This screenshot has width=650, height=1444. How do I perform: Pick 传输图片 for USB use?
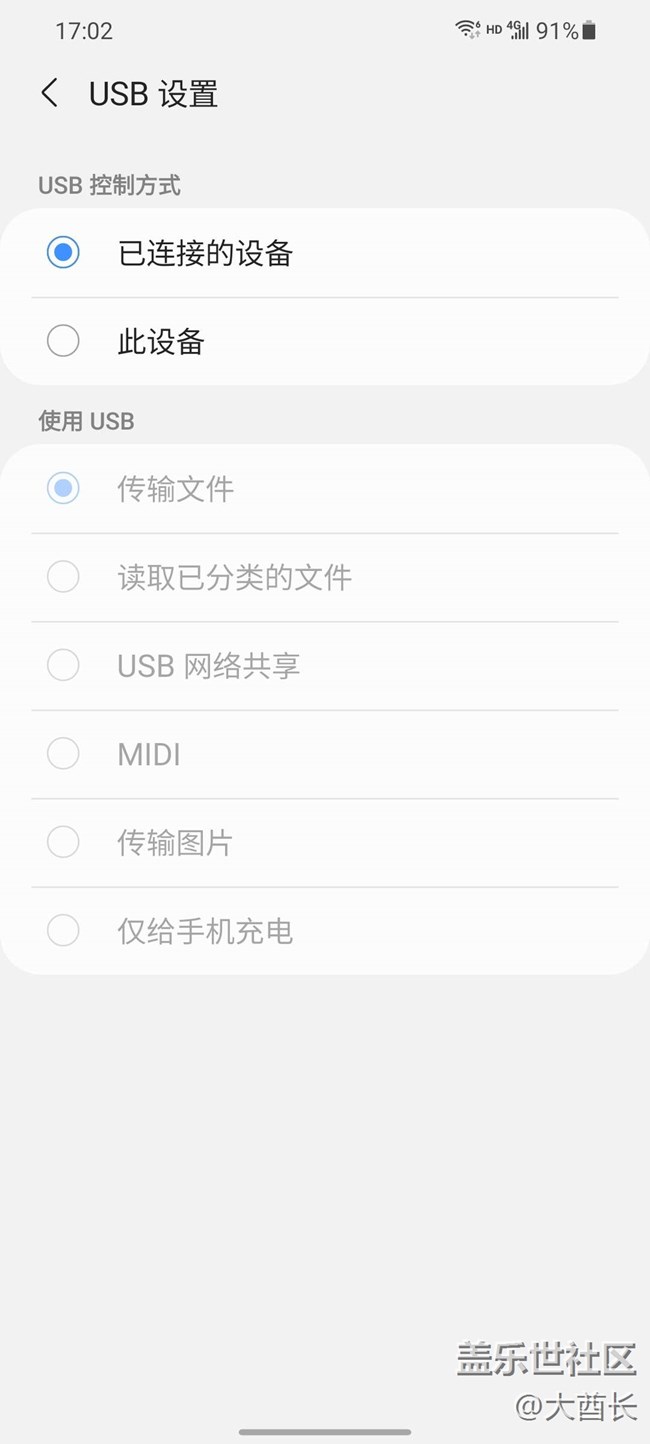tap(325, 843)
